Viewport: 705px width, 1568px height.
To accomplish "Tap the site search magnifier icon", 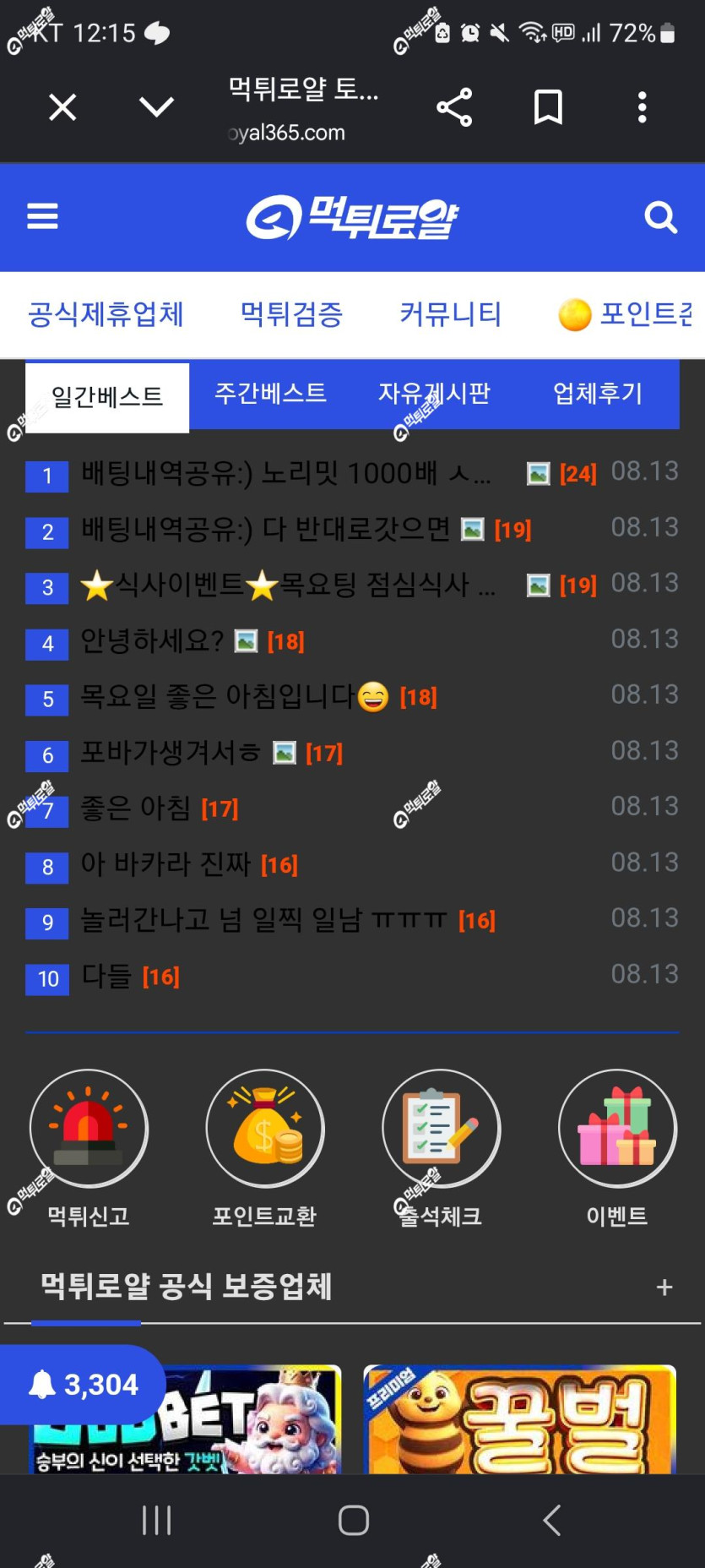I will 660,217.
